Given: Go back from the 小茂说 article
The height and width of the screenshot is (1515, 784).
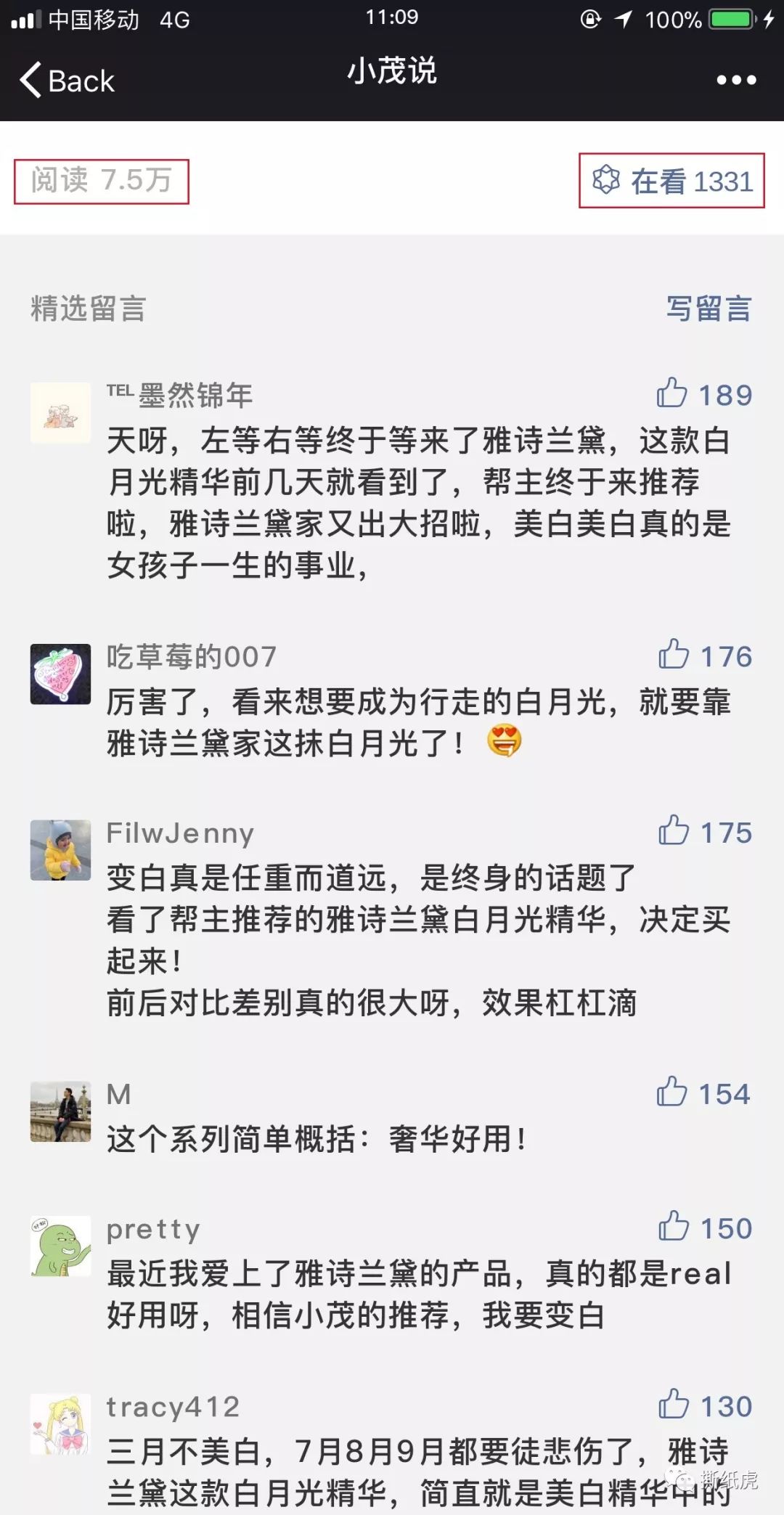Looking at the screenshot, I should pyautogui.click(x=67, y=81).
